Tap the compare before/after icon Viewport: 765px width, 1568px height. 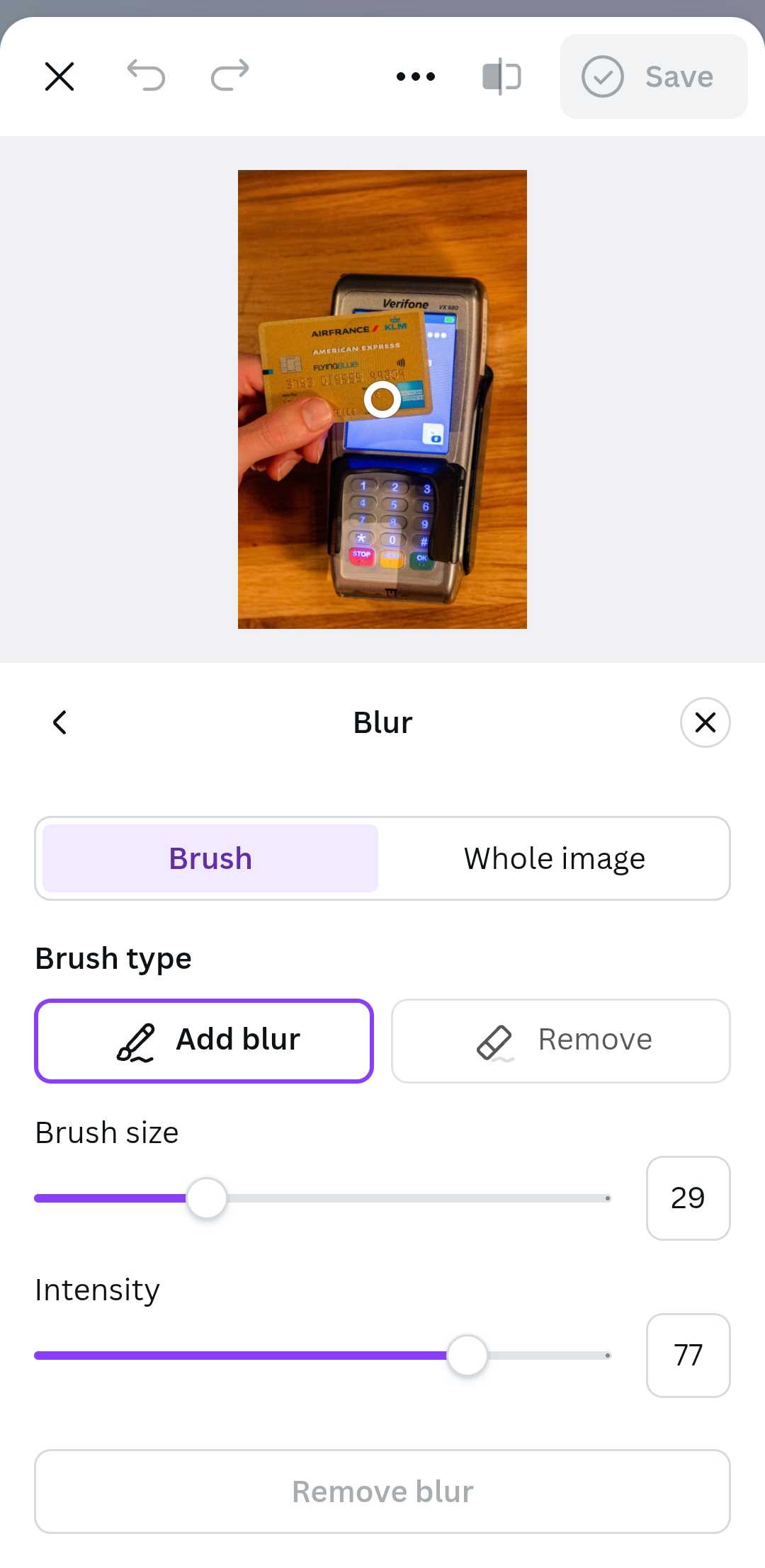tap(501, 76)
